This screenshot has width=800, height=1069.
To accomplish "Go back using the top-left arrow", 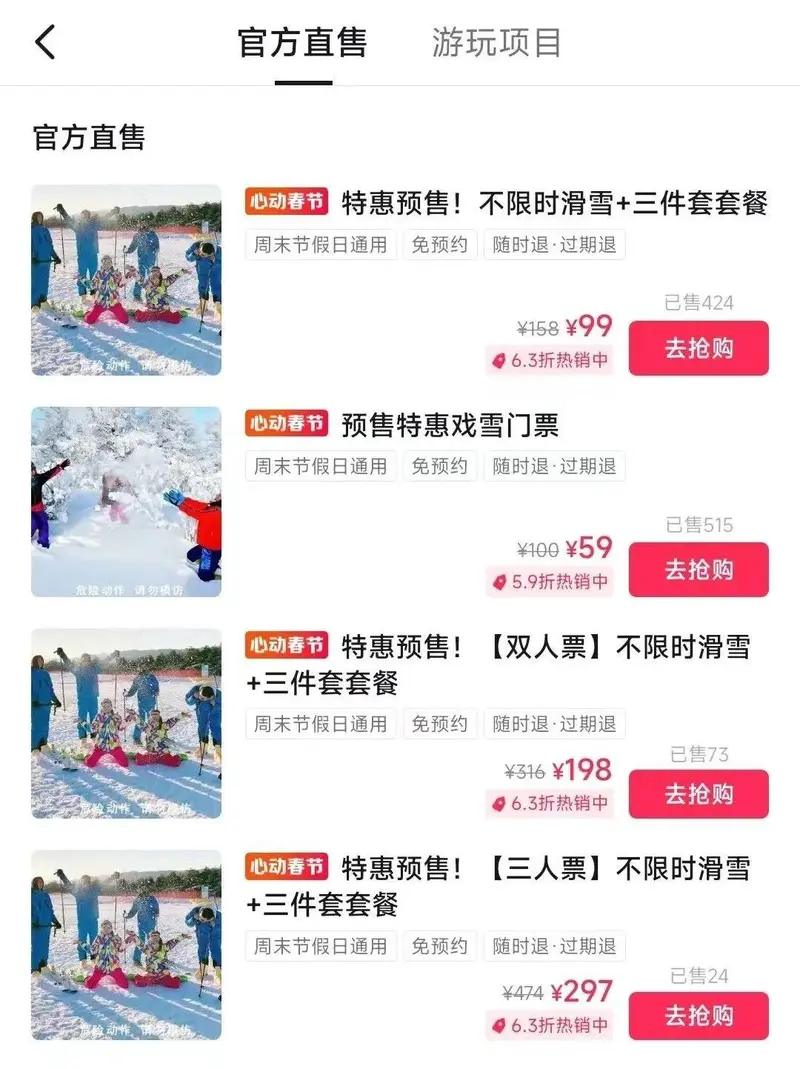I will tap(45, 43).
